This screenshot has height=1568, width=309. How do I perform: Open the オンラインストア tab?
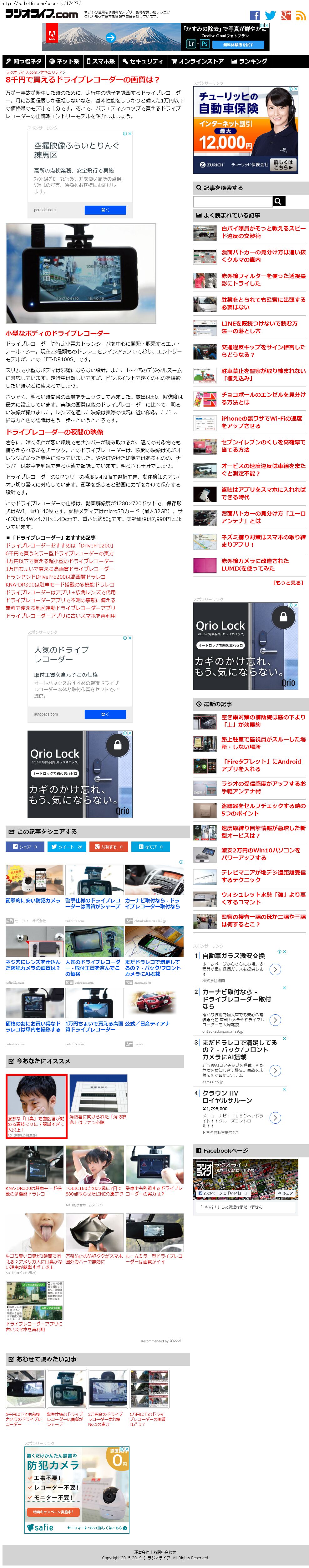coord(197,61)
